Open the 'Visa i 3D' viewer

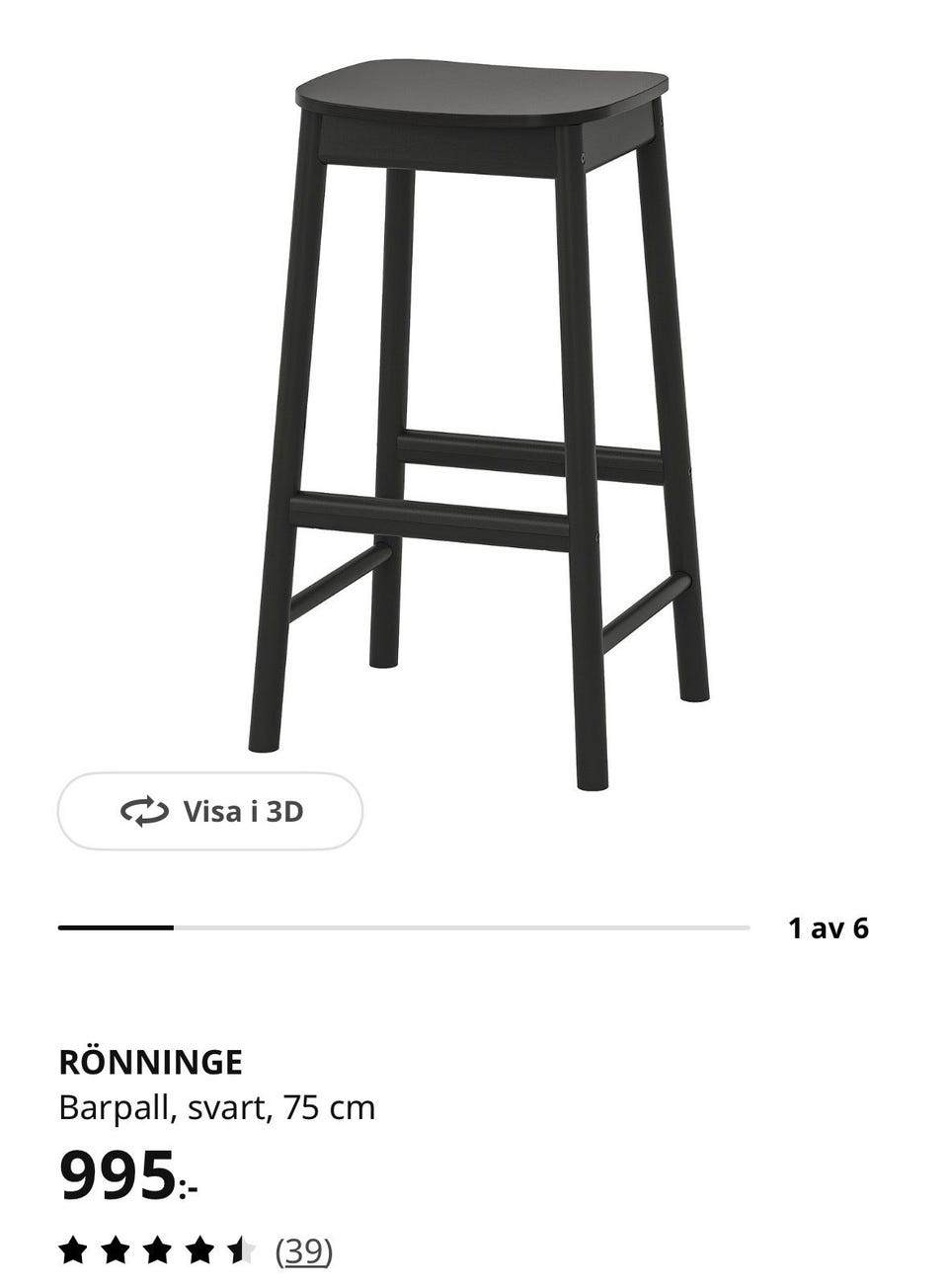click(207, 812)
